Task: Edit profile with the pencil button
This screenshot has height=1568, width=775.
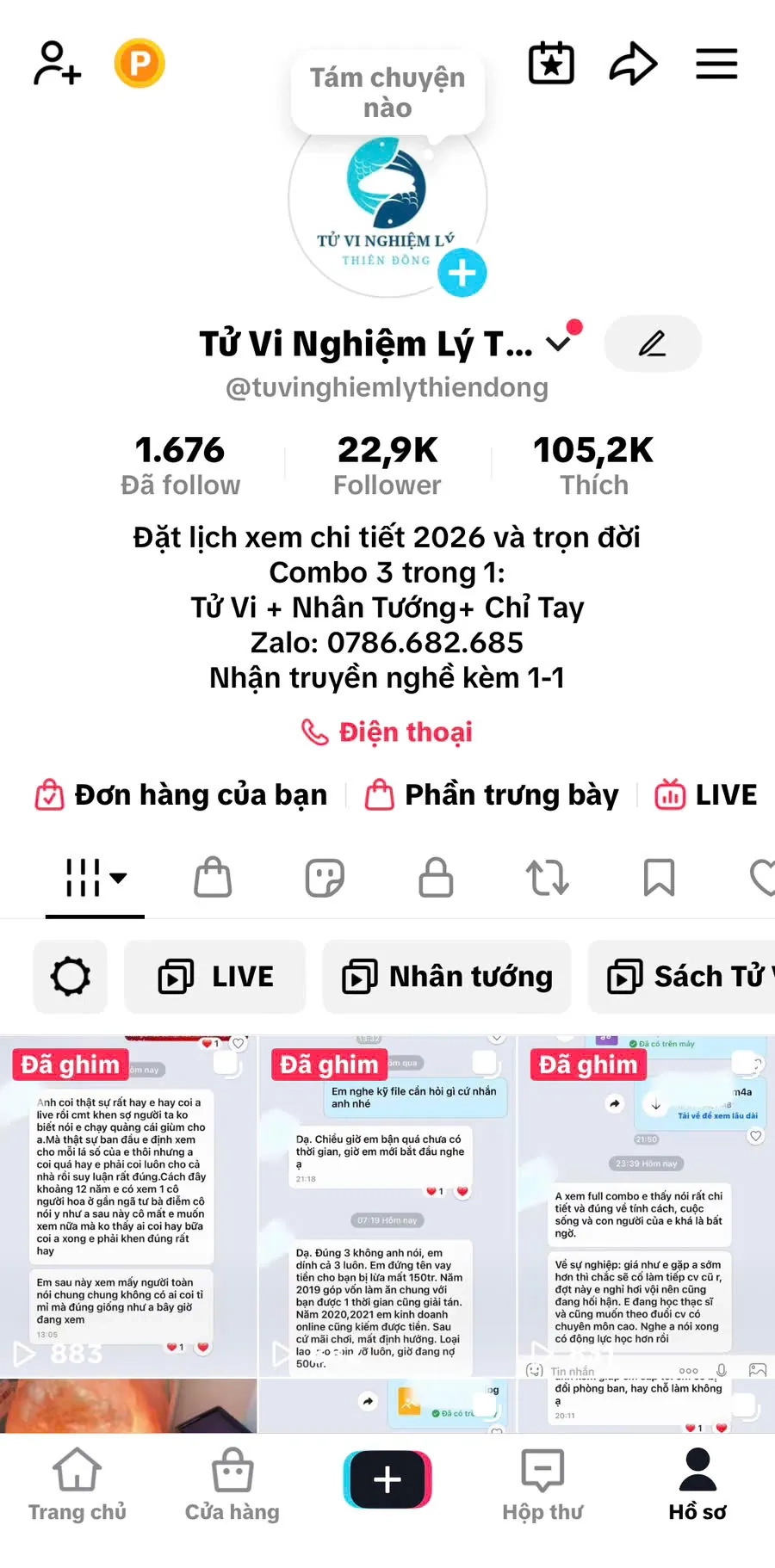Action: 653,343
